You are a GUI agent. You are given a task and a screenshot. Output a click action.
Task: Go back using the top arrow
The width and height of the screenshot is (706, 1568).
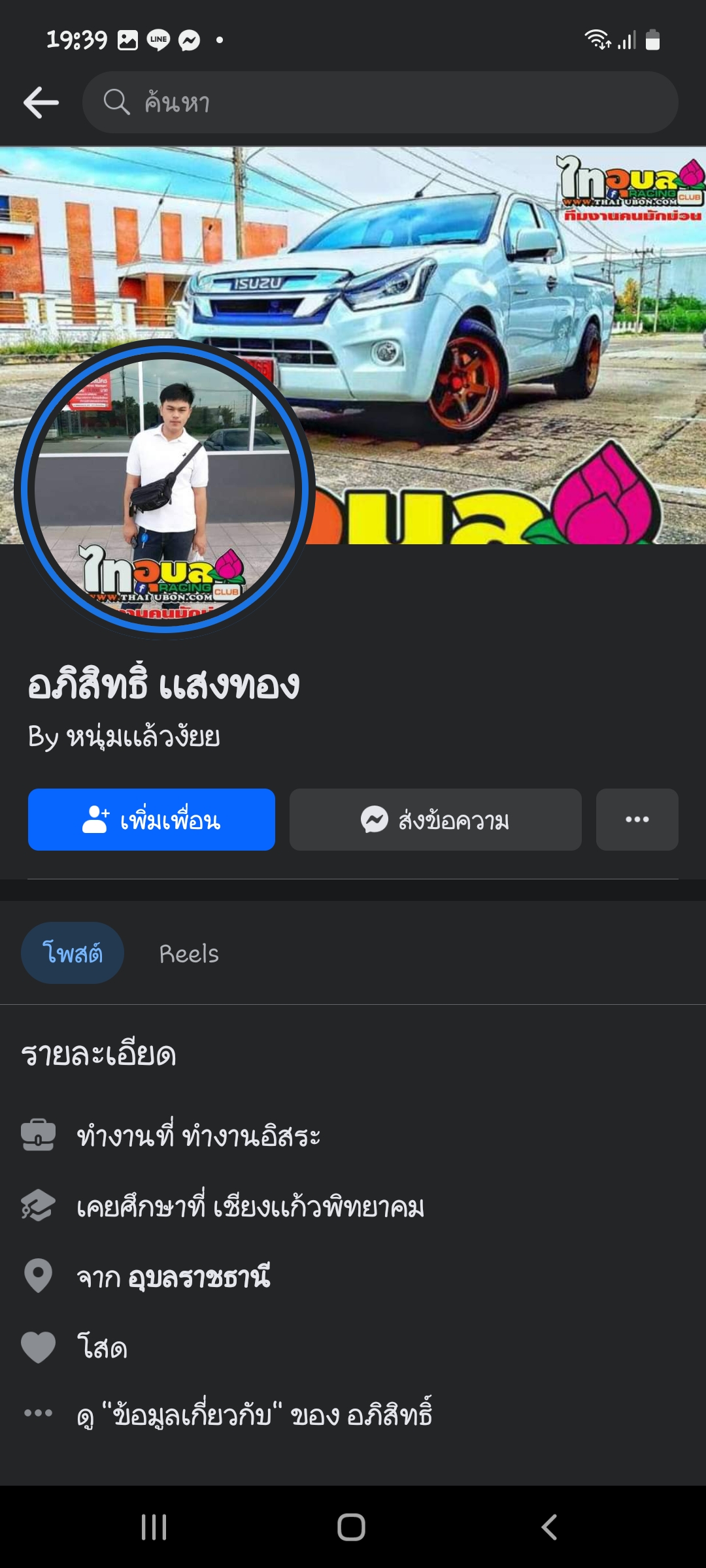pyautogui.click(x=41, y=103)
